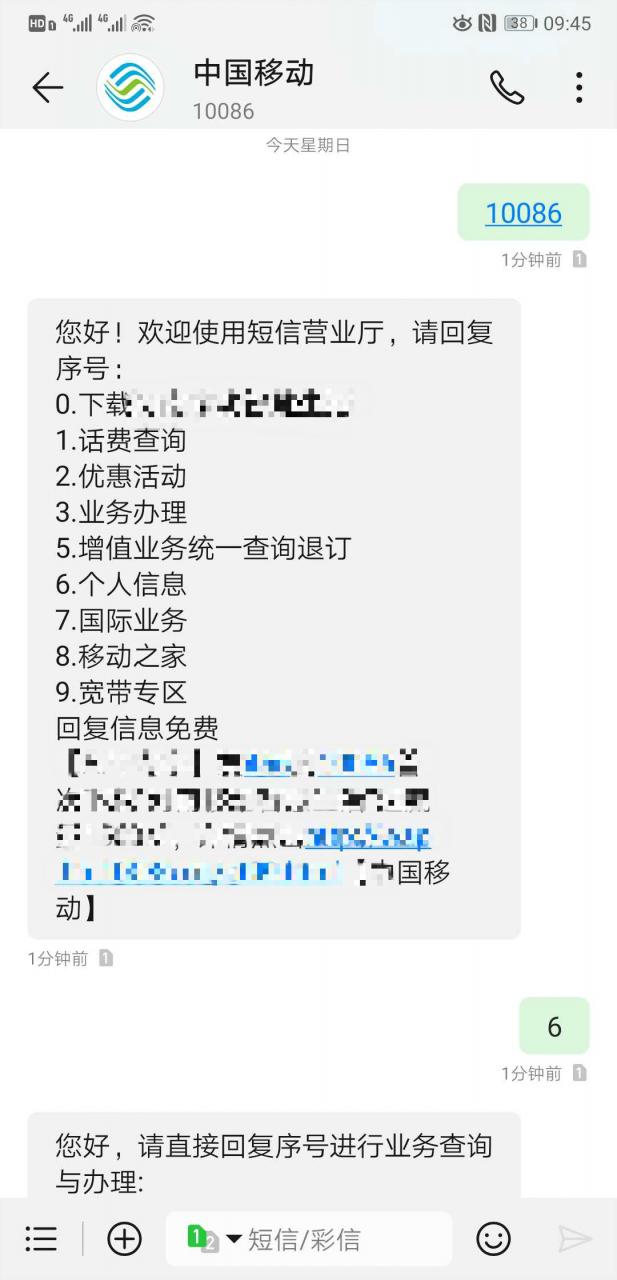The width and height of the screenshot is (617, 1280).
Task: Tap the 10086 link in sent message
Action: click(523, 213)
